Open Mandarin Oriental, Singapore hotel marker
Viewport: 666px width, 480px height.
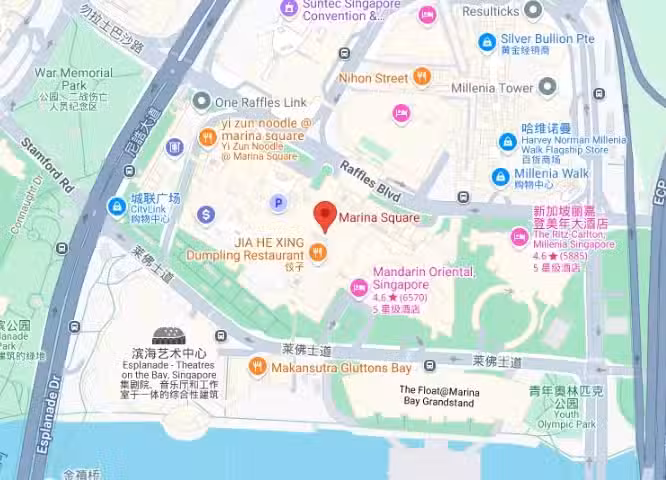[359, 289]
